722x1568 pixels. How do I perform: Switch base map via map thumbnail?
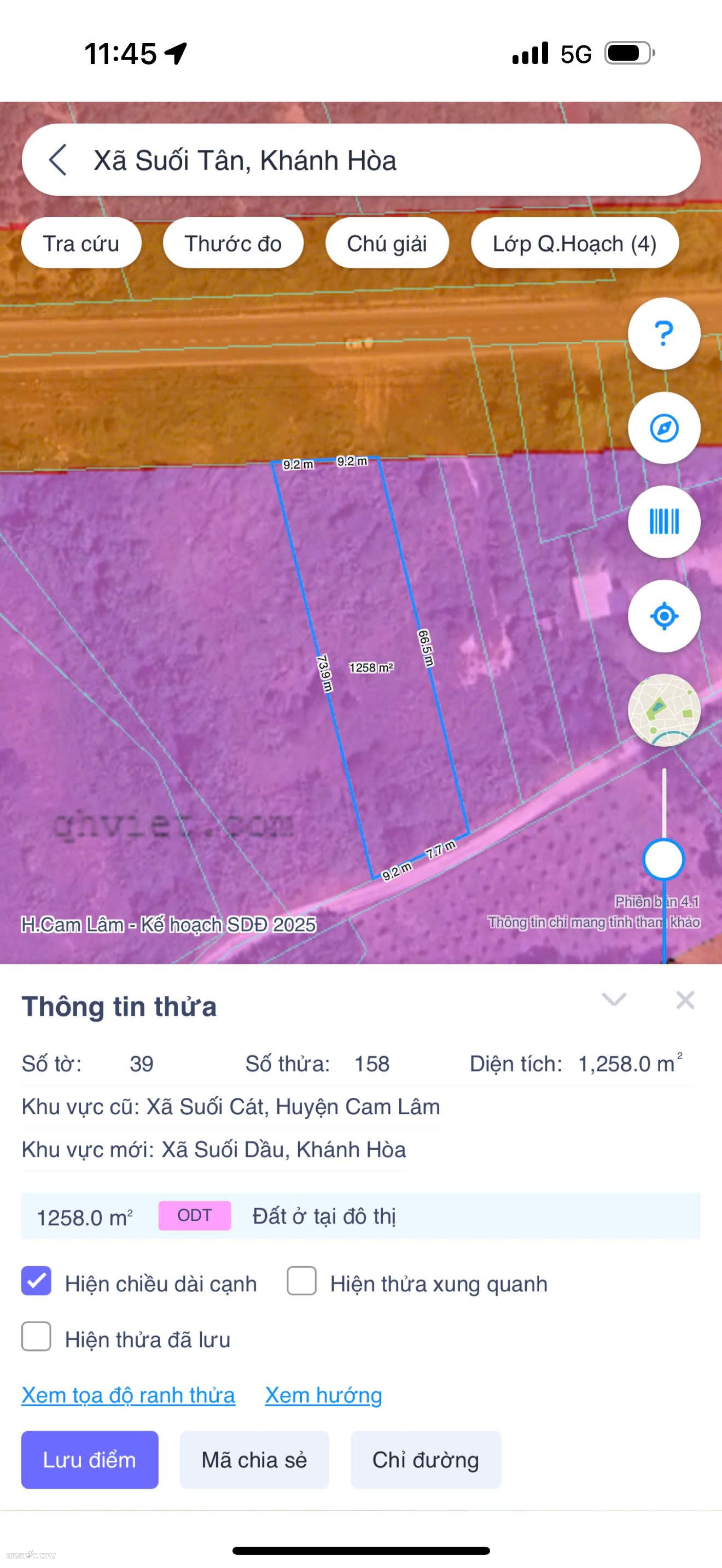click(x=664, y=710)
